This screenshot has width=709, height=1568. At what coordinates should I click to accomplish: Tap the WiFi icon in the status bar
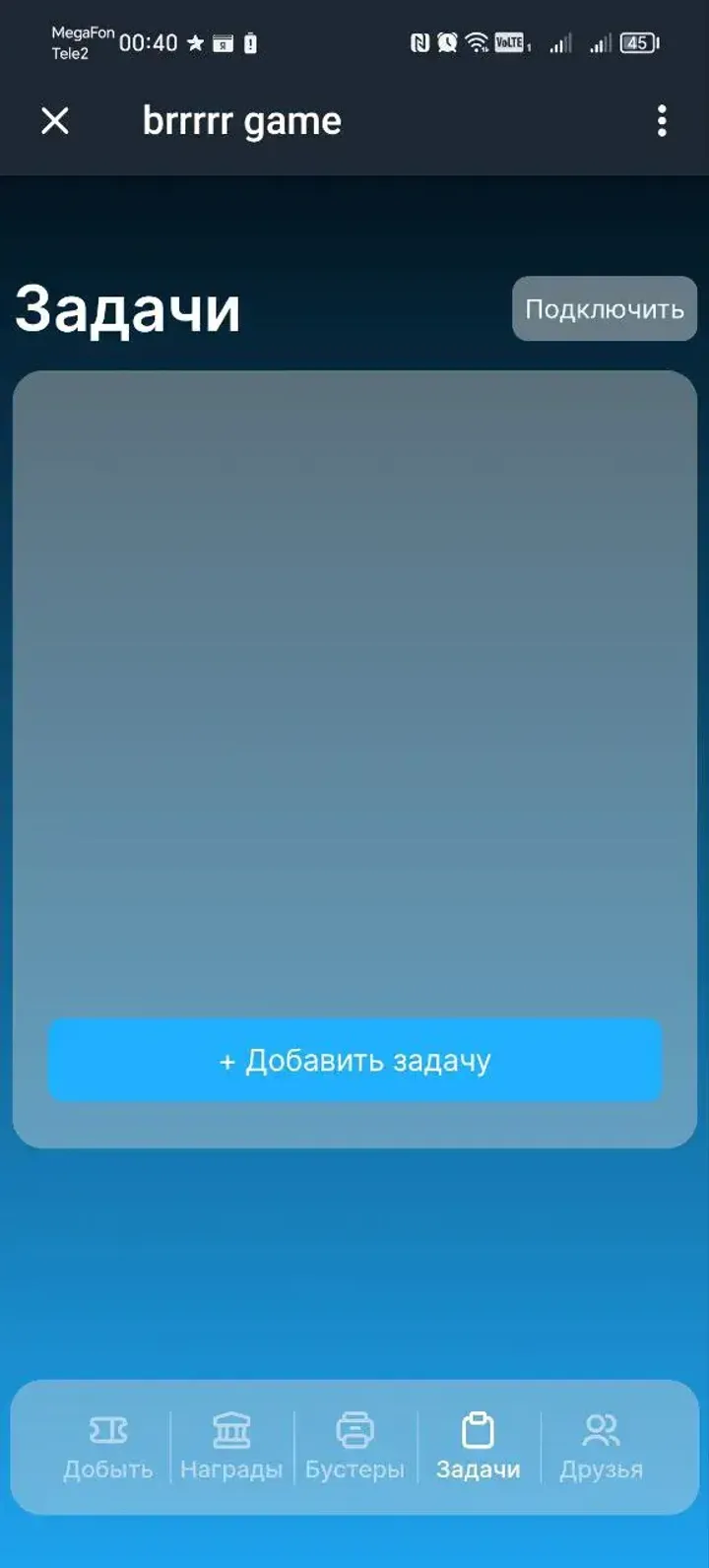pos(476,42)
